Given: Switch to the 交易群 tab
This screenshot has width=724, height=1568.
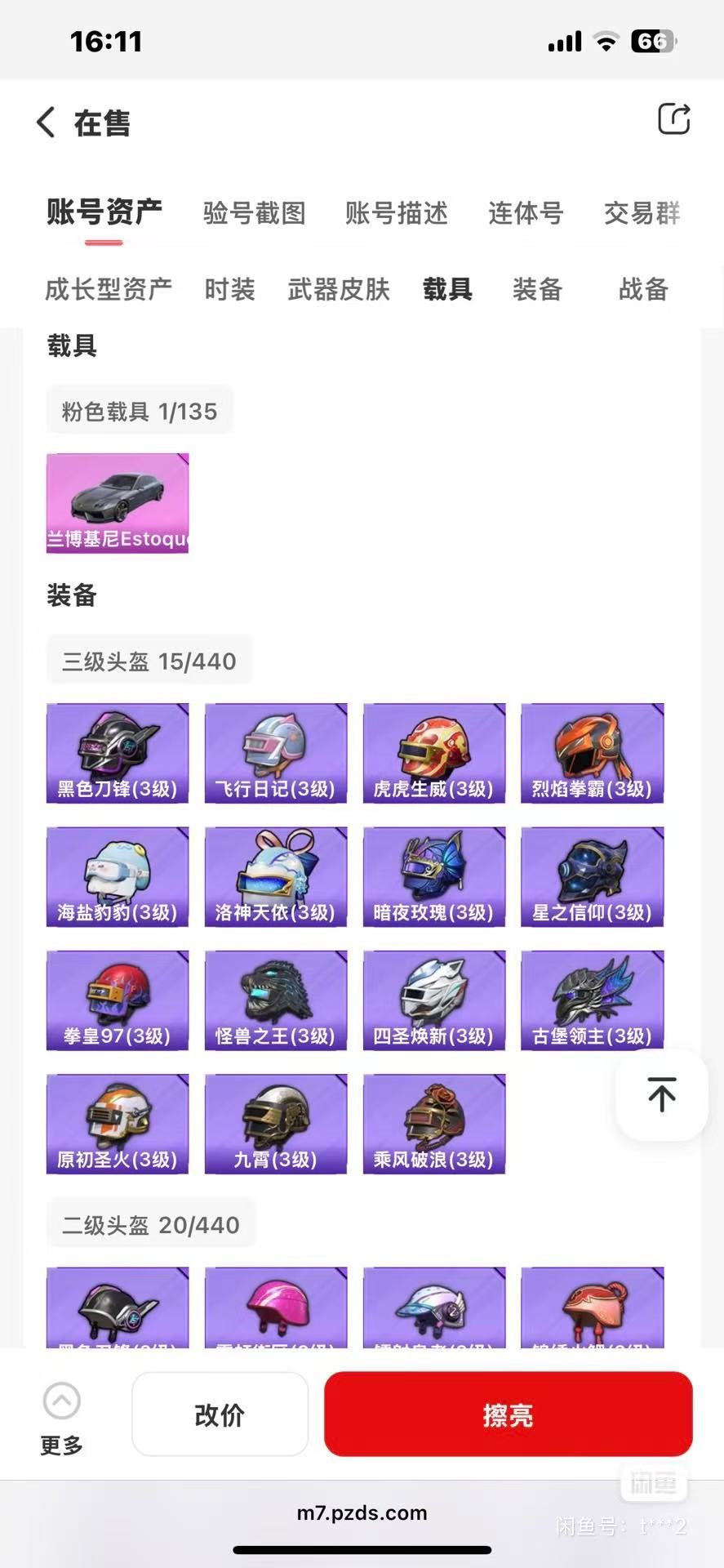Looking at the screenshot, I should (642, 213).
